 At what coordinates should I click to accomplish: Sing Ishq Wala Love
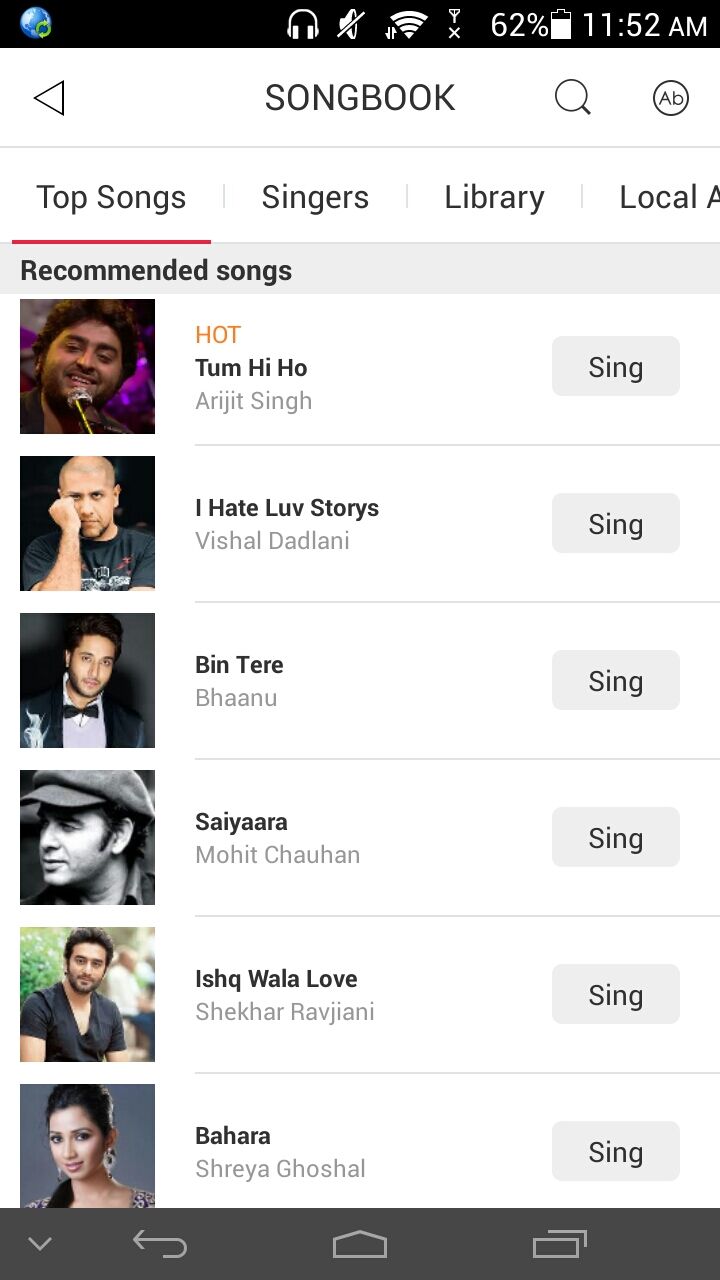coord(616,995)
